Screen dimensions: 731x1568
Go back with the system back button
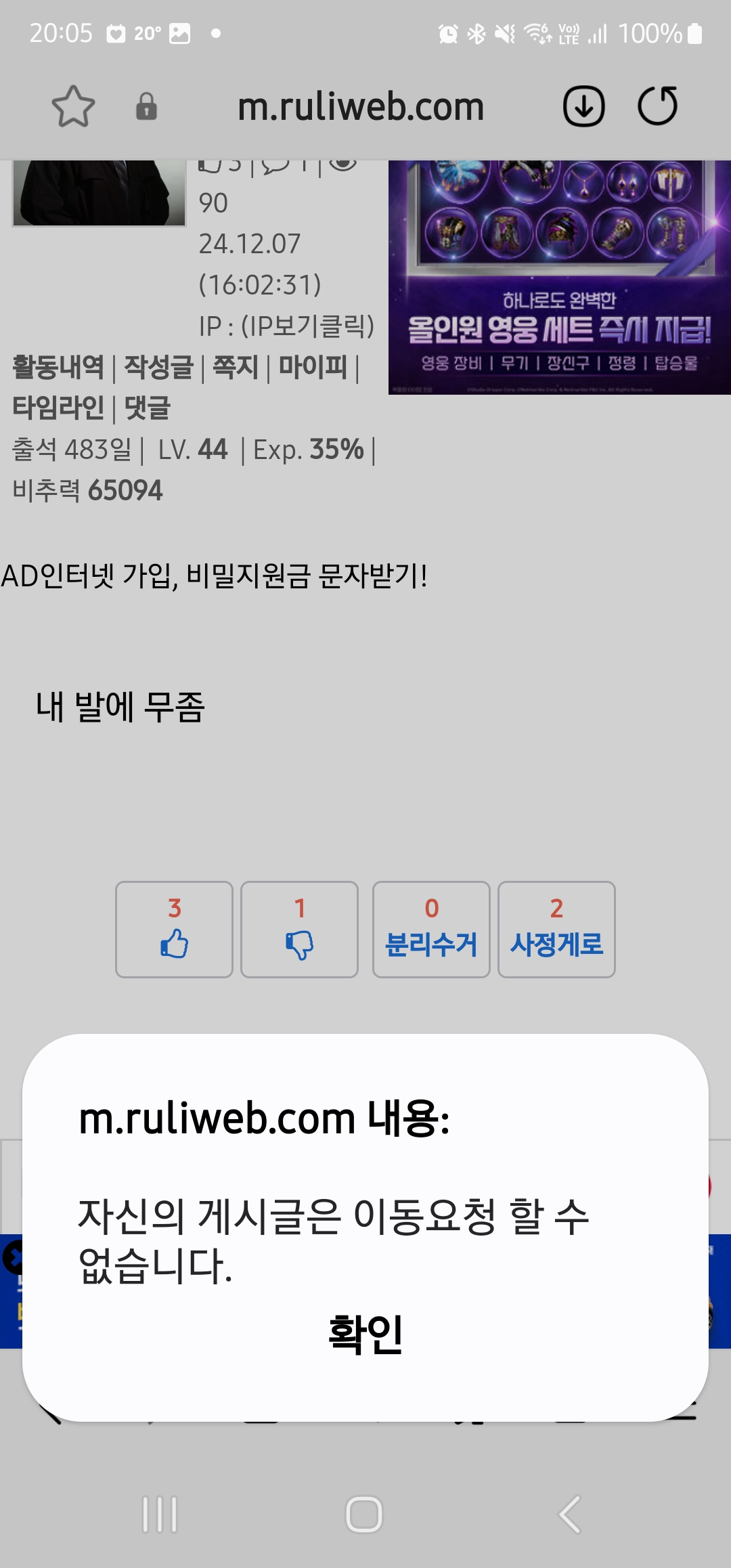coord(569,1514)
